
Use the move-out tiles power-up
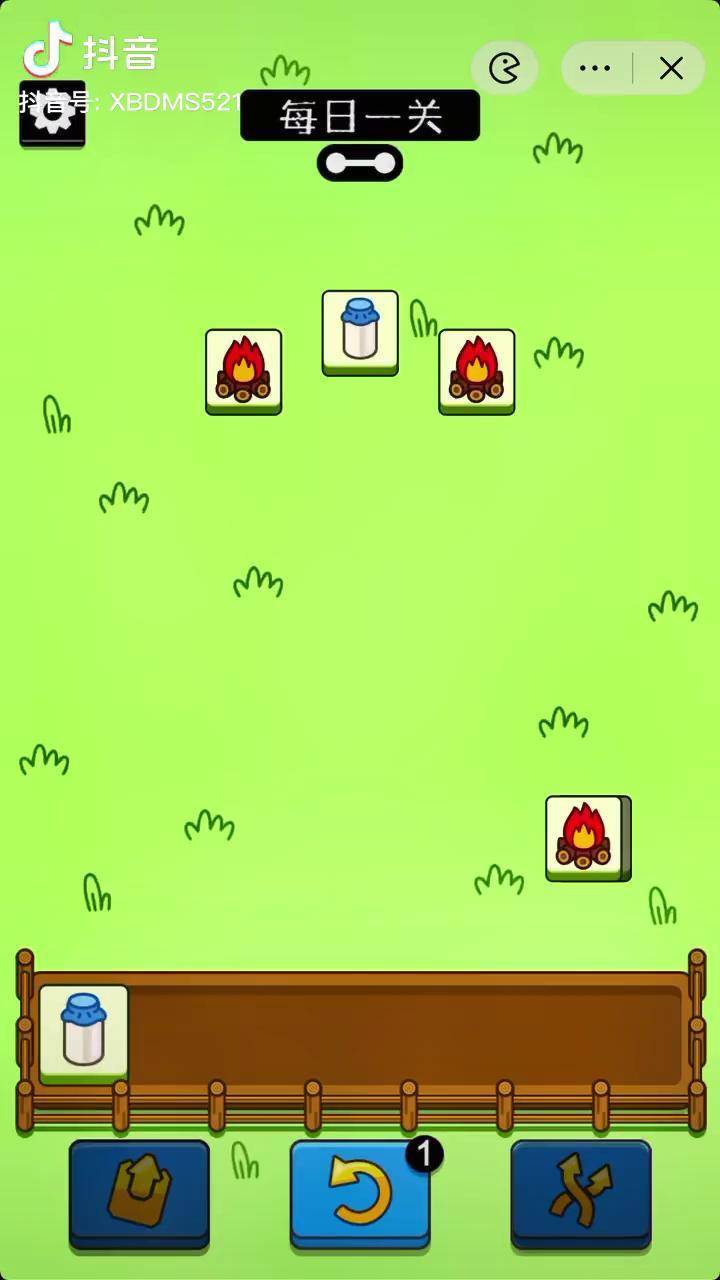139,1193
